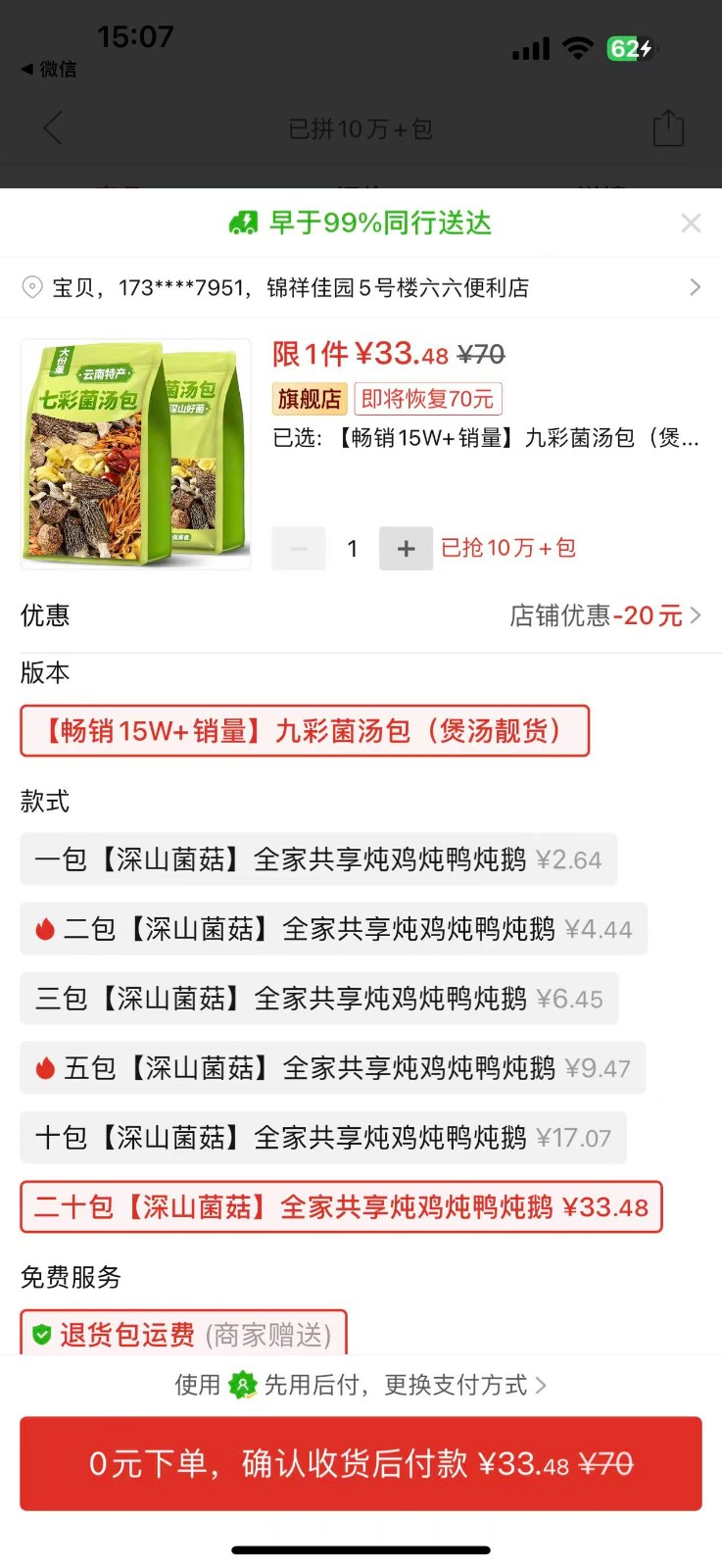Screen dimensions: 722x1568
Task: Open the product image thumbnail
Action: click(x=136, y=454)
